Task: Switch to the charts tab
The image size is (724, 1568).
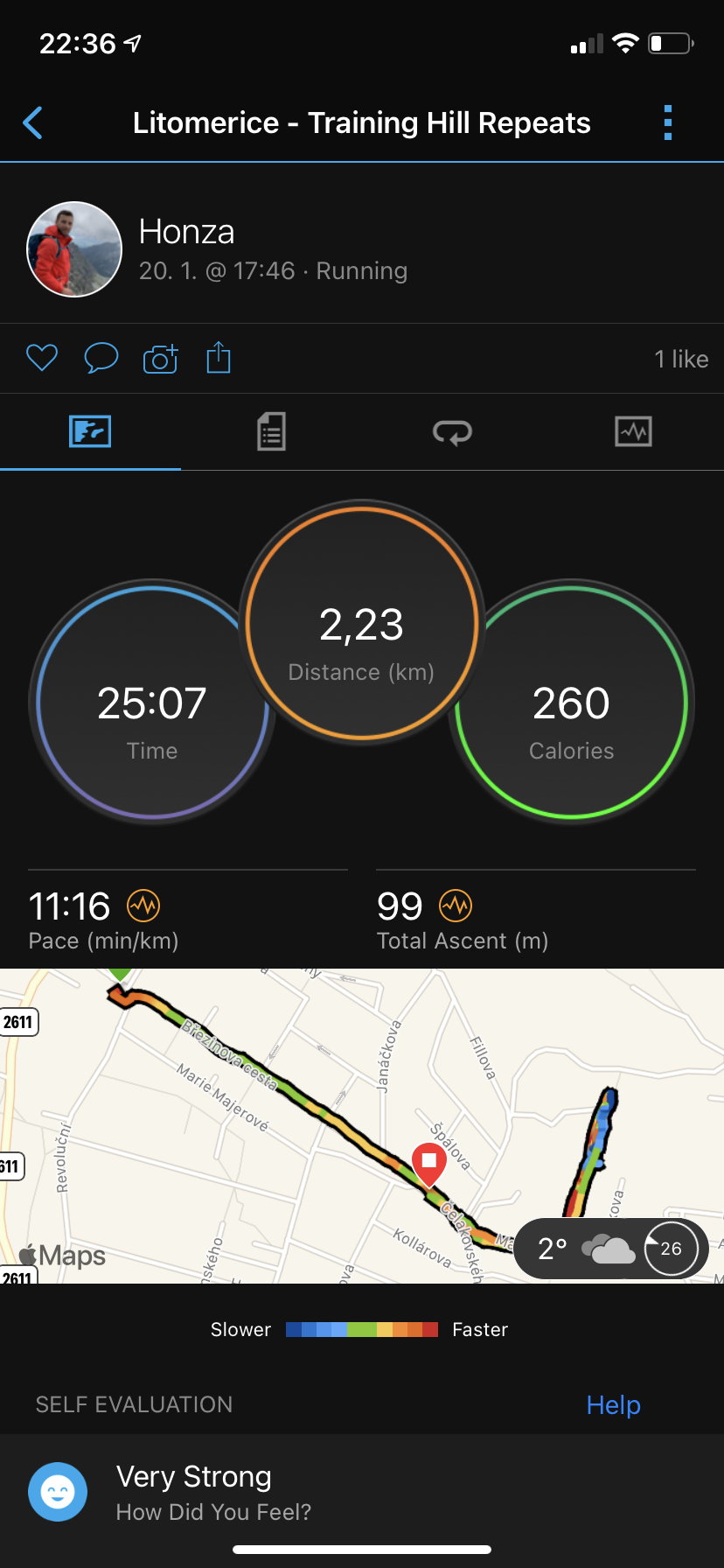Action: coord(633,431)
